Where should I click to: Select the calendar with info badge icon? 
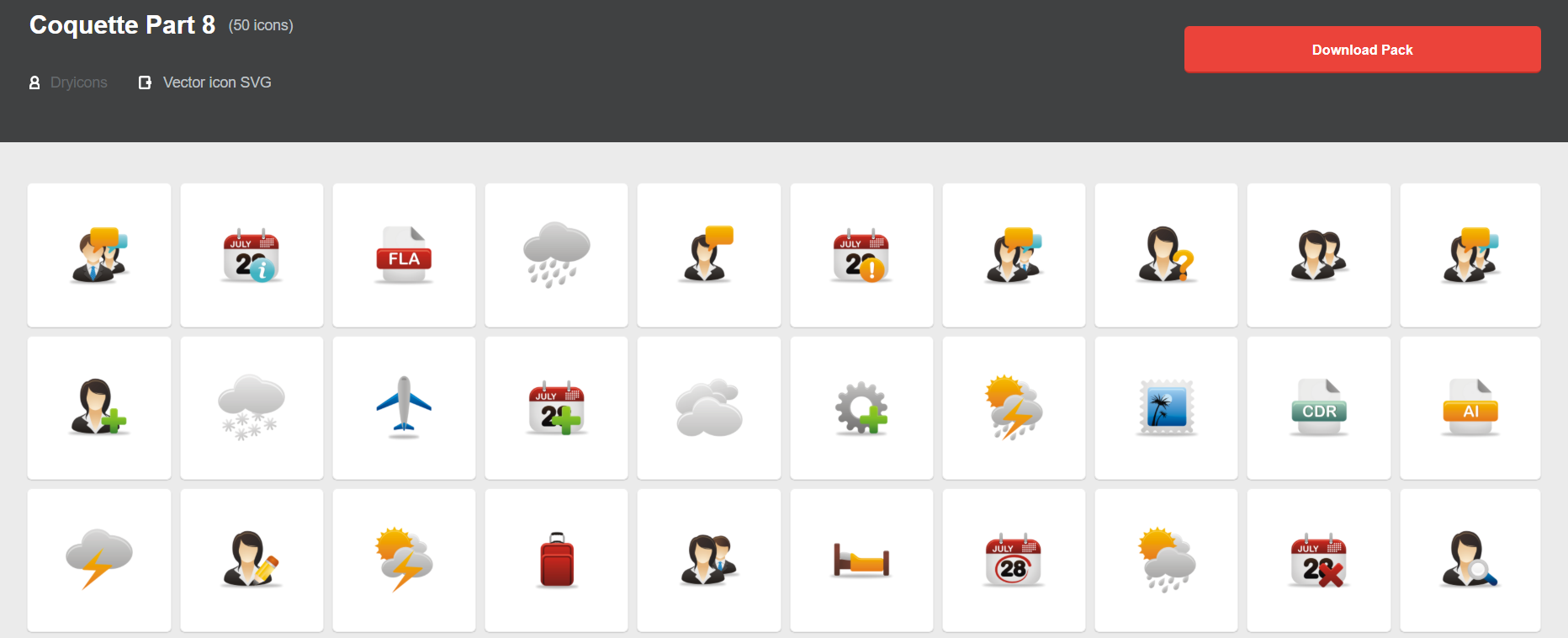(x=252, y=255)
